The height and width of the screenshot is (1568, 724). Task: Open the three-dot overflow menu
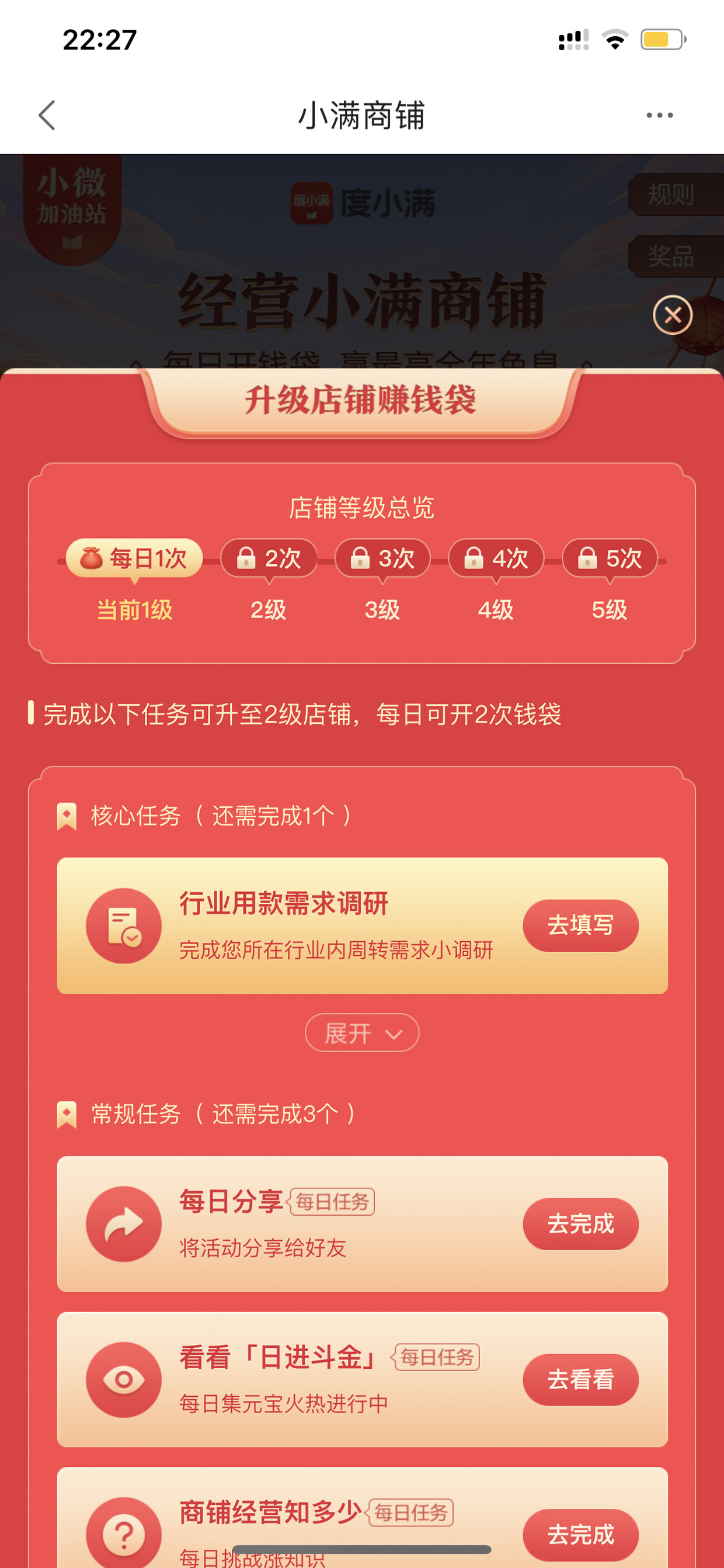coord(660,115)
